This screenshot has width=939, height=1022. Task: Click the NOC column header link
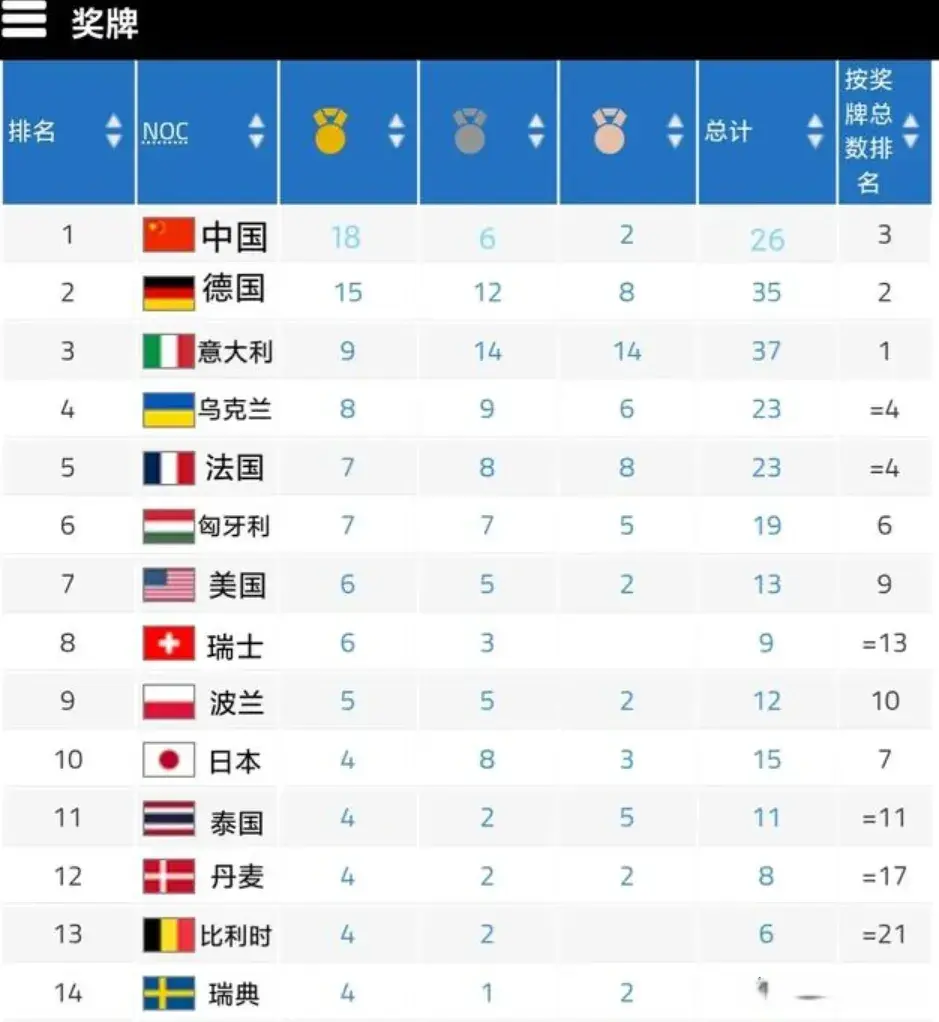(x=166, y=131)
